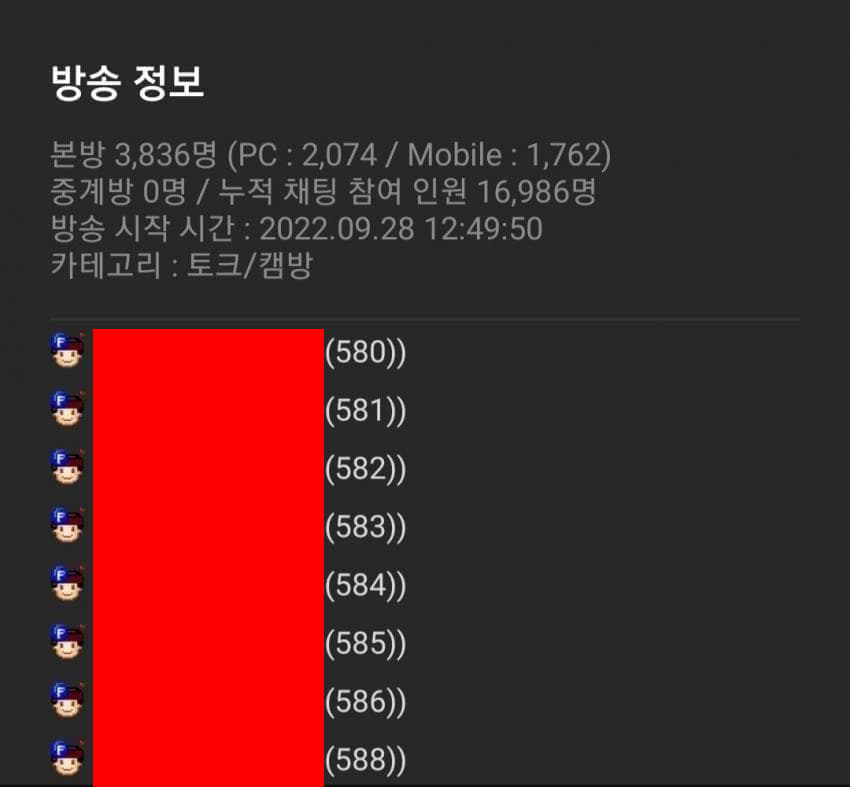The width and height of the screenshot is (850, 787).
Task: Open the viewer entry numbered 585
Action: (x=365, y=644)
